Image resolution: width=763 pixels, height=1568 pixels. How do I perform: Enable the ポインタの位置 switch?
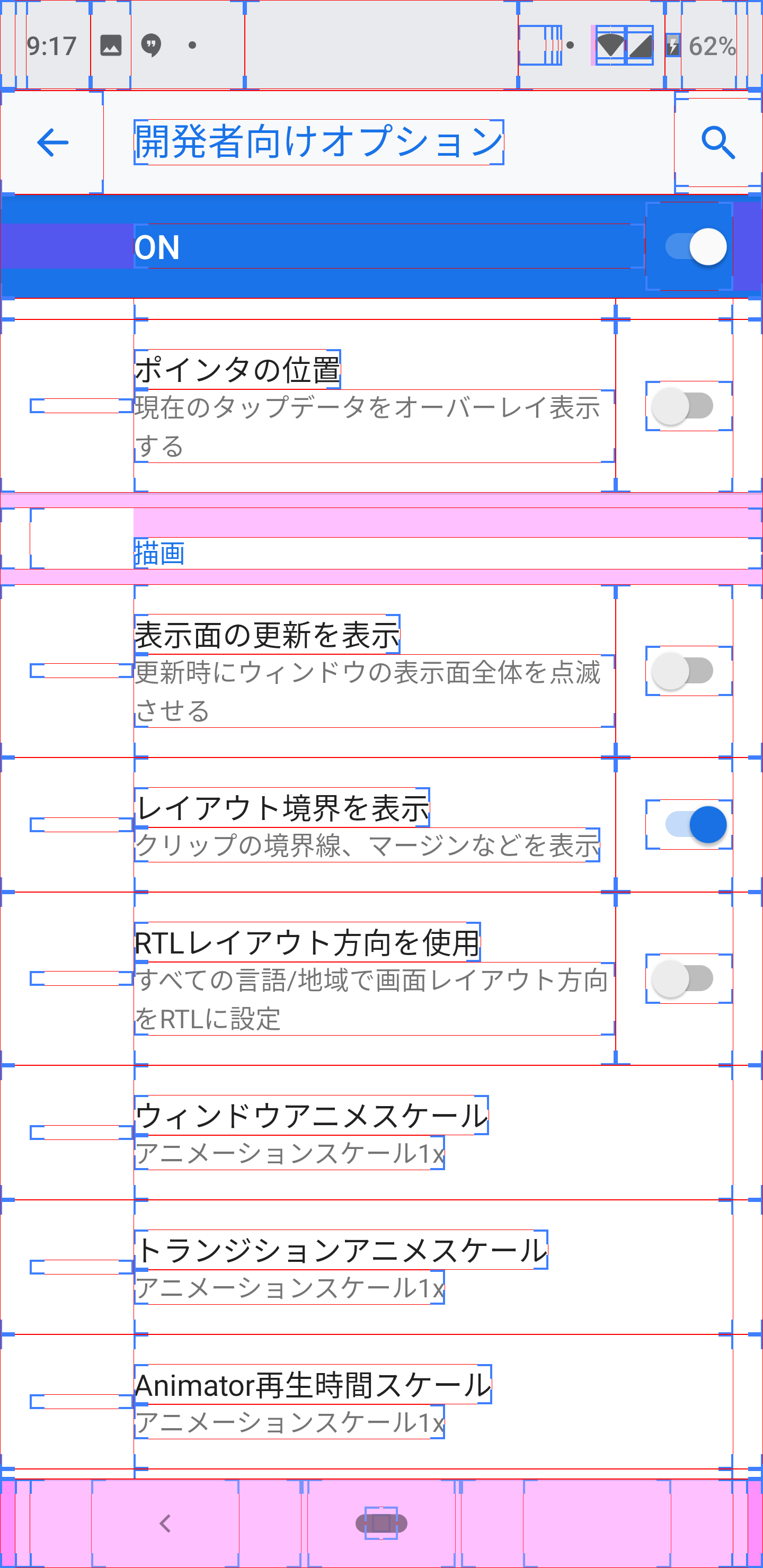click(688, 406)
